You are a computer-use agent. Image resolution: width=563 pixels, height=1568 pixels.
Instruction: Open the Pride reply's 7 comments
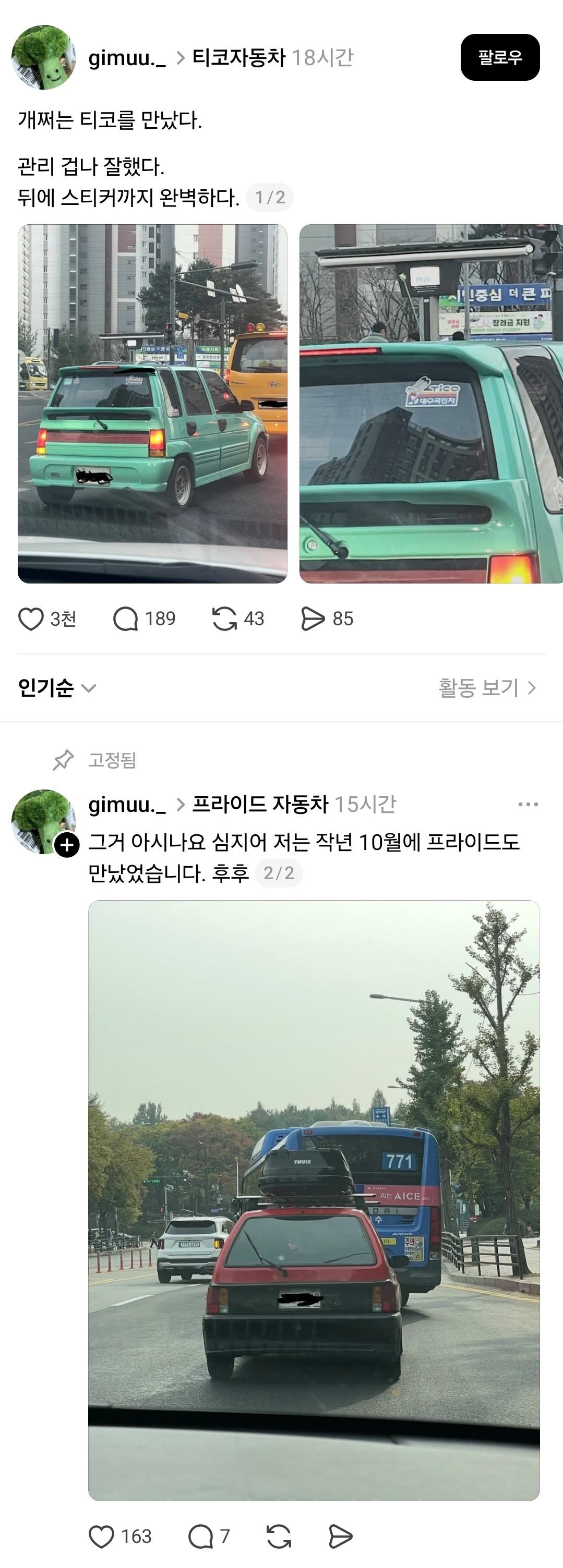pos(201,1536)
